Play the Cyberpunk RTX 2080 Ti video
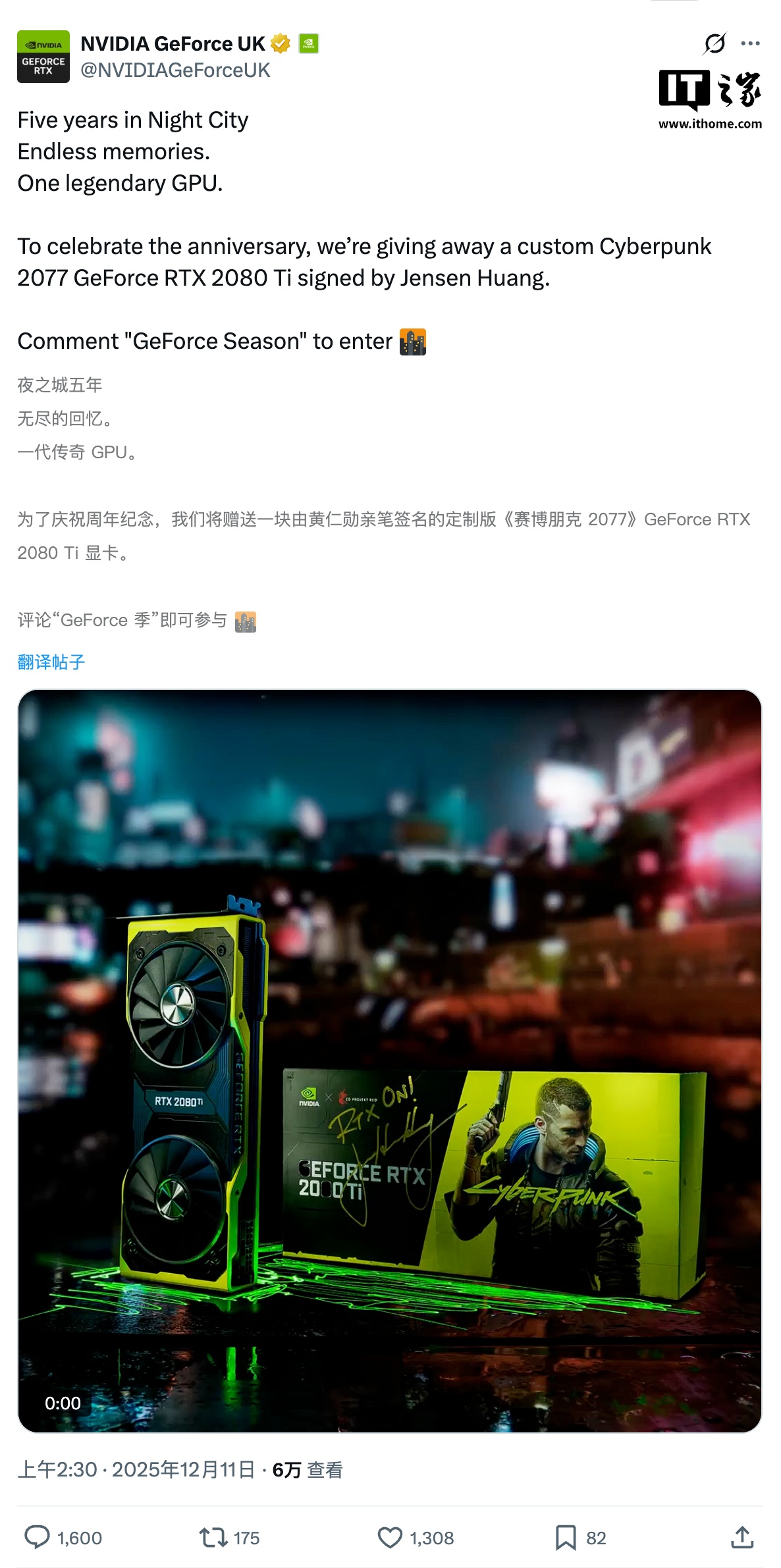The height and width of the screenshot is (1568, 781). [390, 1060]
